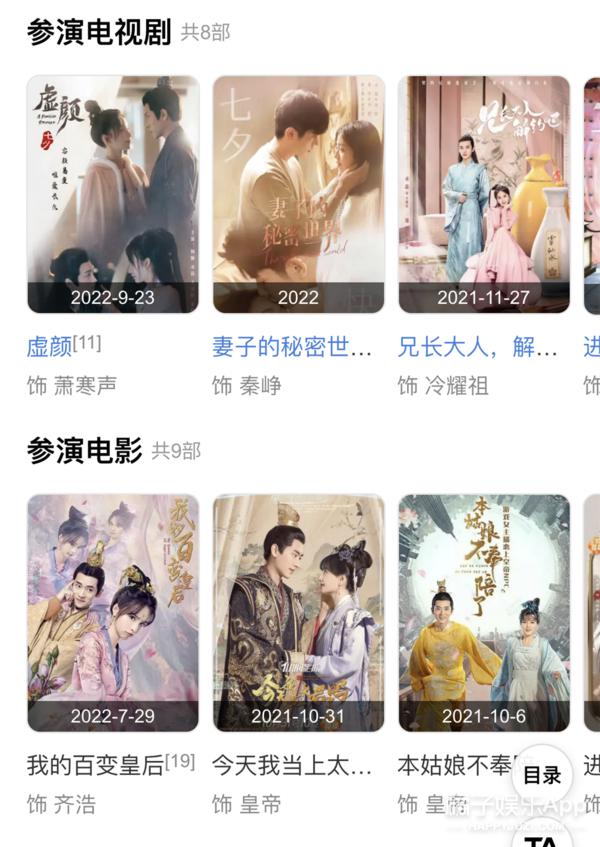Select the 本姑娘不奉陪了 movie poster
Image resolution: width=600 pixels, height=847 pixels.
click(x=484, y=612)
